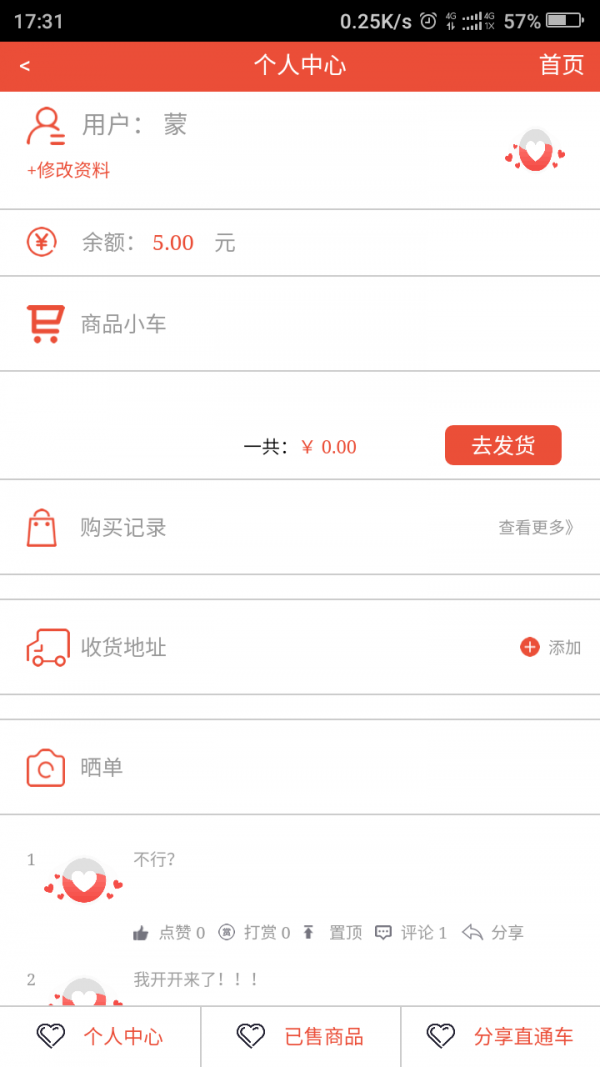This screenshot has width=600, height=1067.
Task: Switch to the 已售商品 tab
Action: click(300, 1037)
